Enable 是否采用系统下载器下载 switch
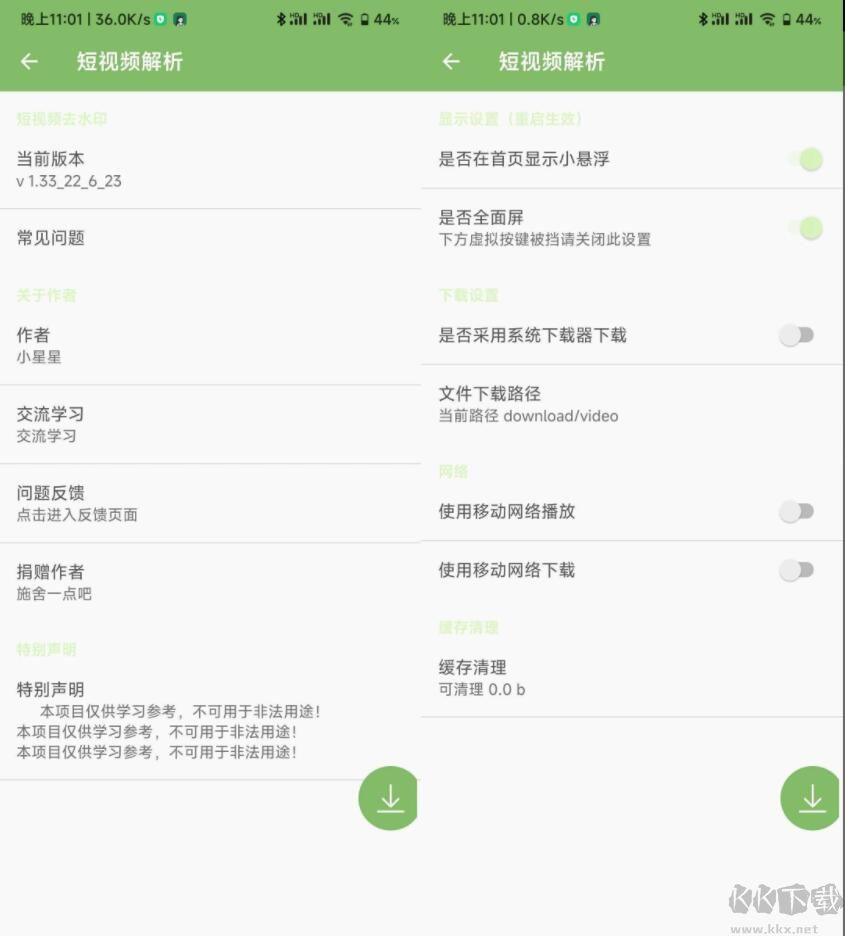 coord(797,335)
